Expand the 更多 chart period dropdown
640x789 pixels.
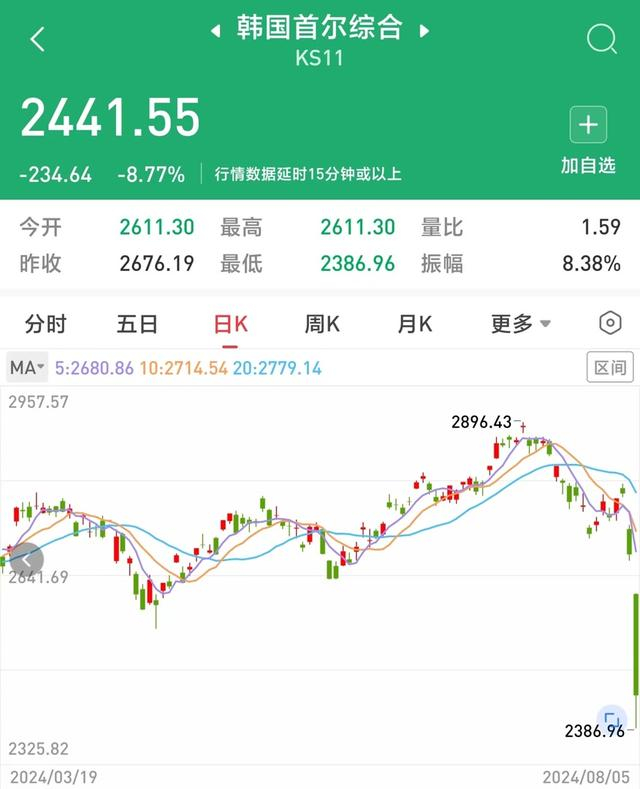(521, 324)
